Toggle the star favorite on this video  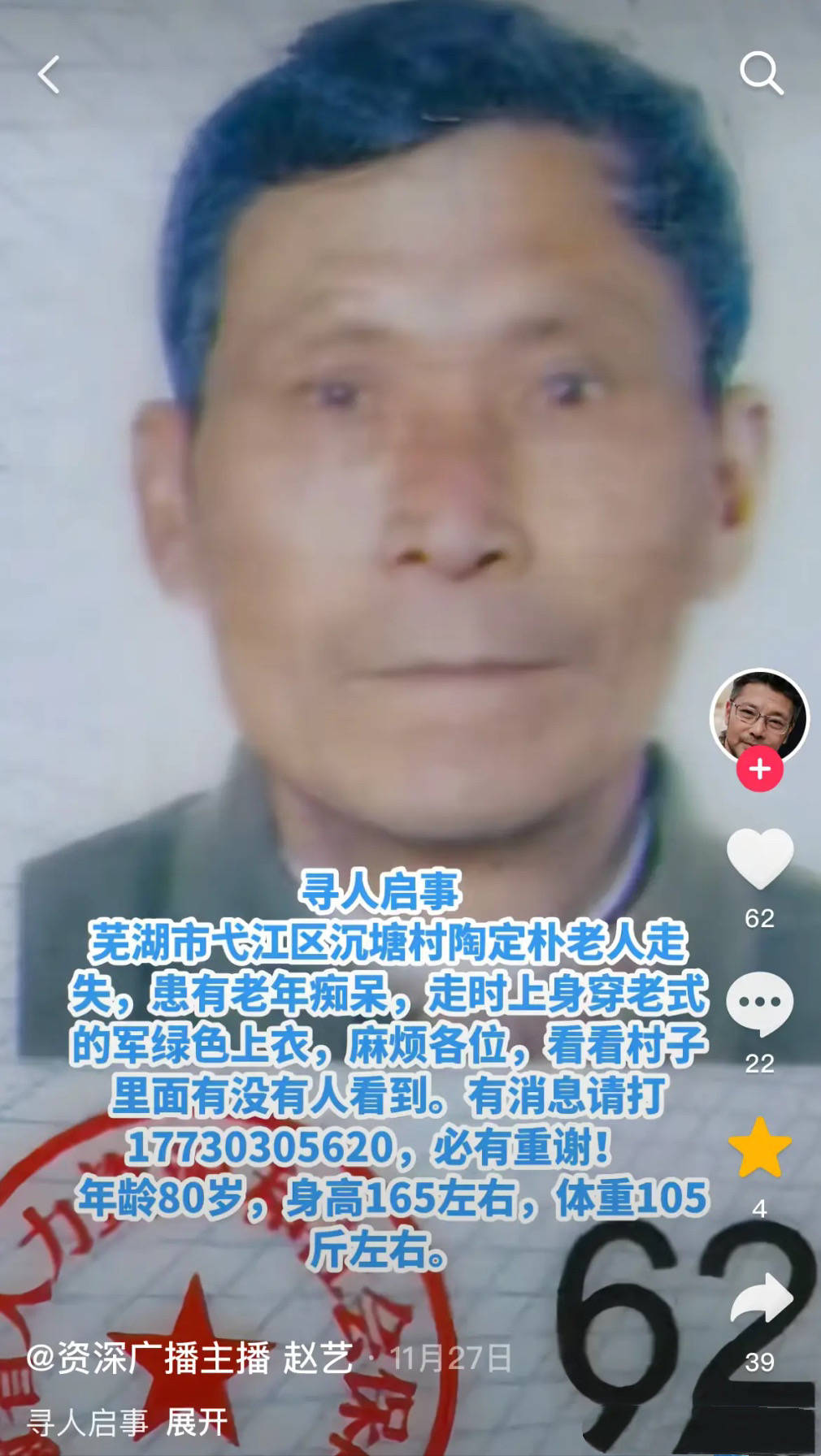point(759,1148)
